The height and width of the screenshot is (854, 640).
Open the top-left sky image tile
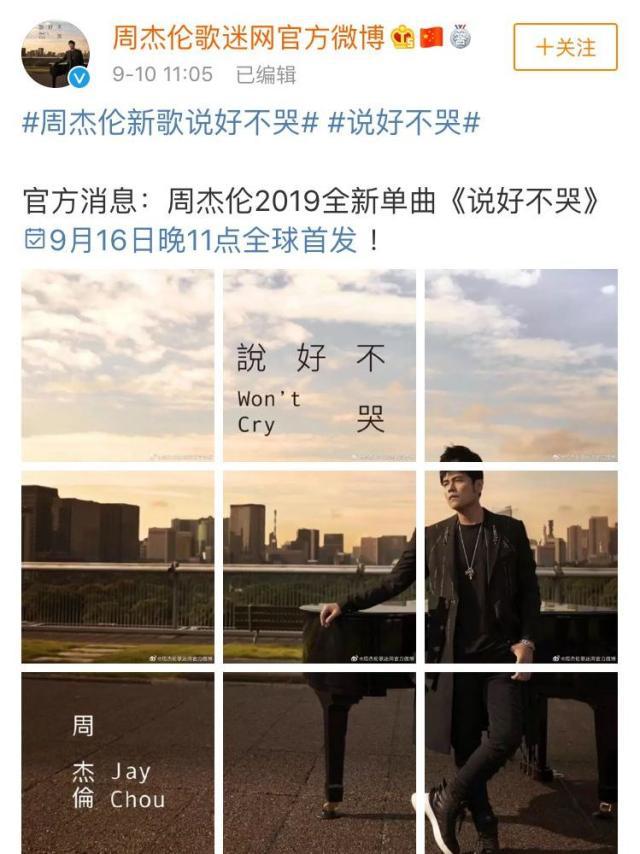(x=117, y=365)
